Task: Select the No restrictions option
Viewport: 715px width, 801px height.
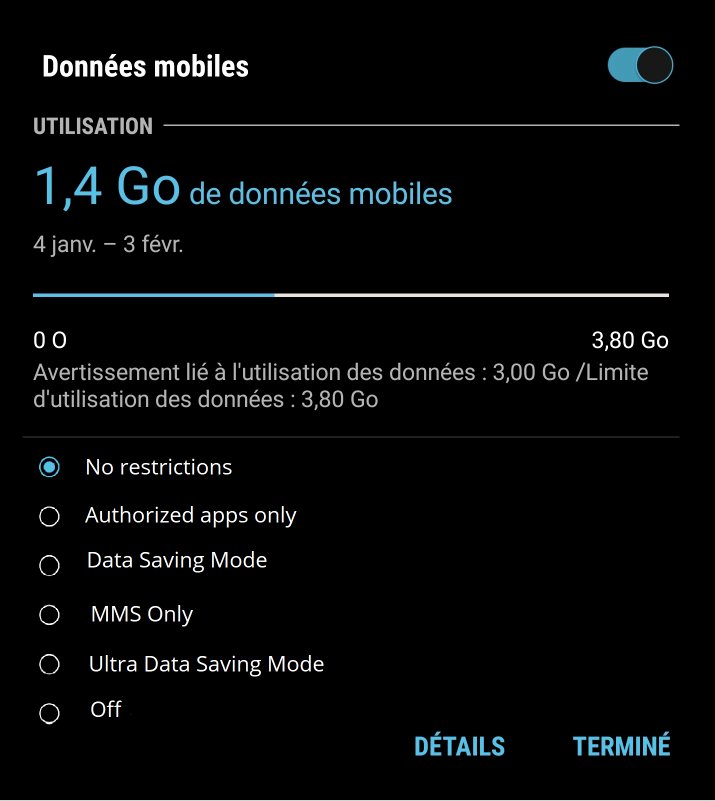Action: (x=49, y=467)
